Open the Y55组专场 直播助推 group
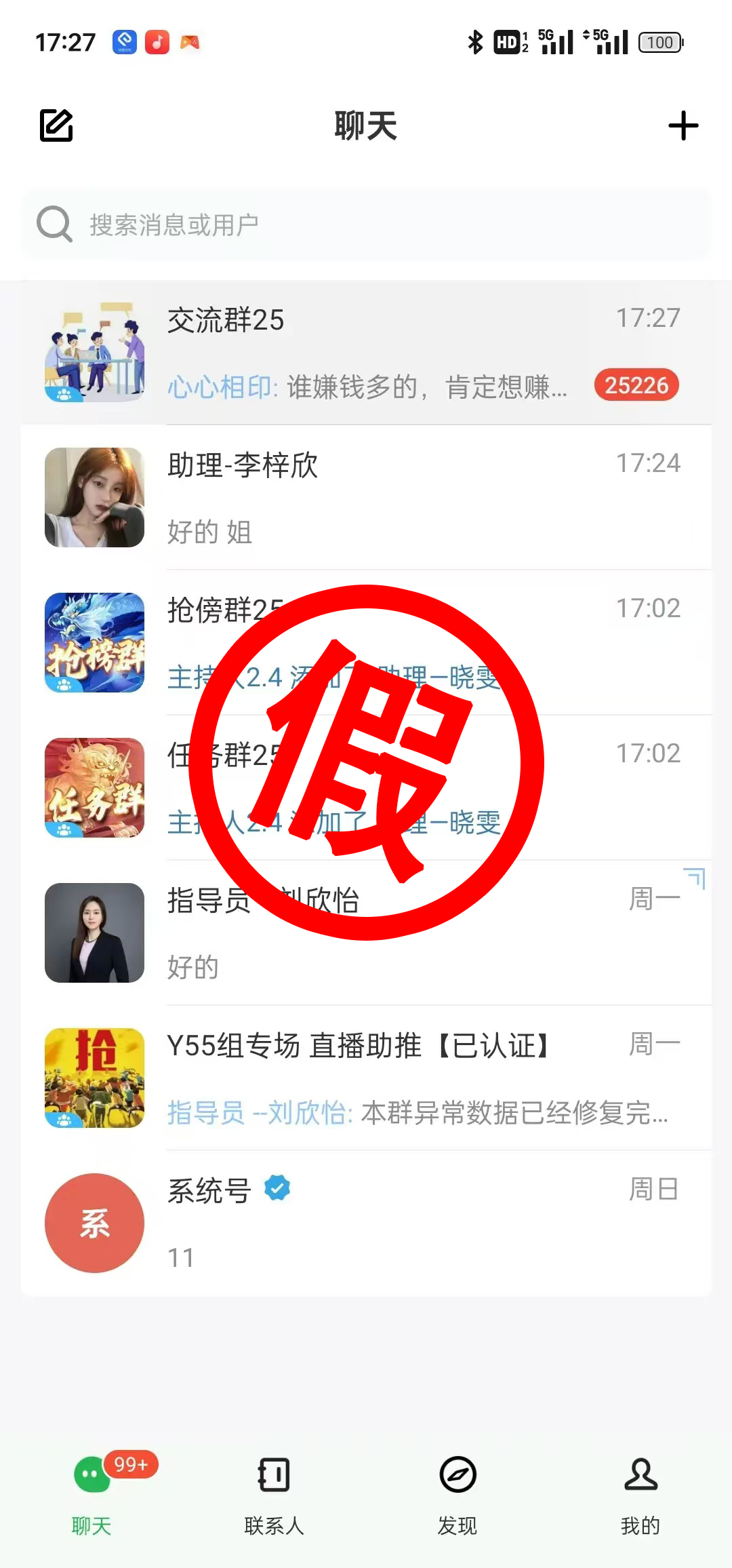The height and width of the screenshot is (1568, 732). click(366, 1078)
